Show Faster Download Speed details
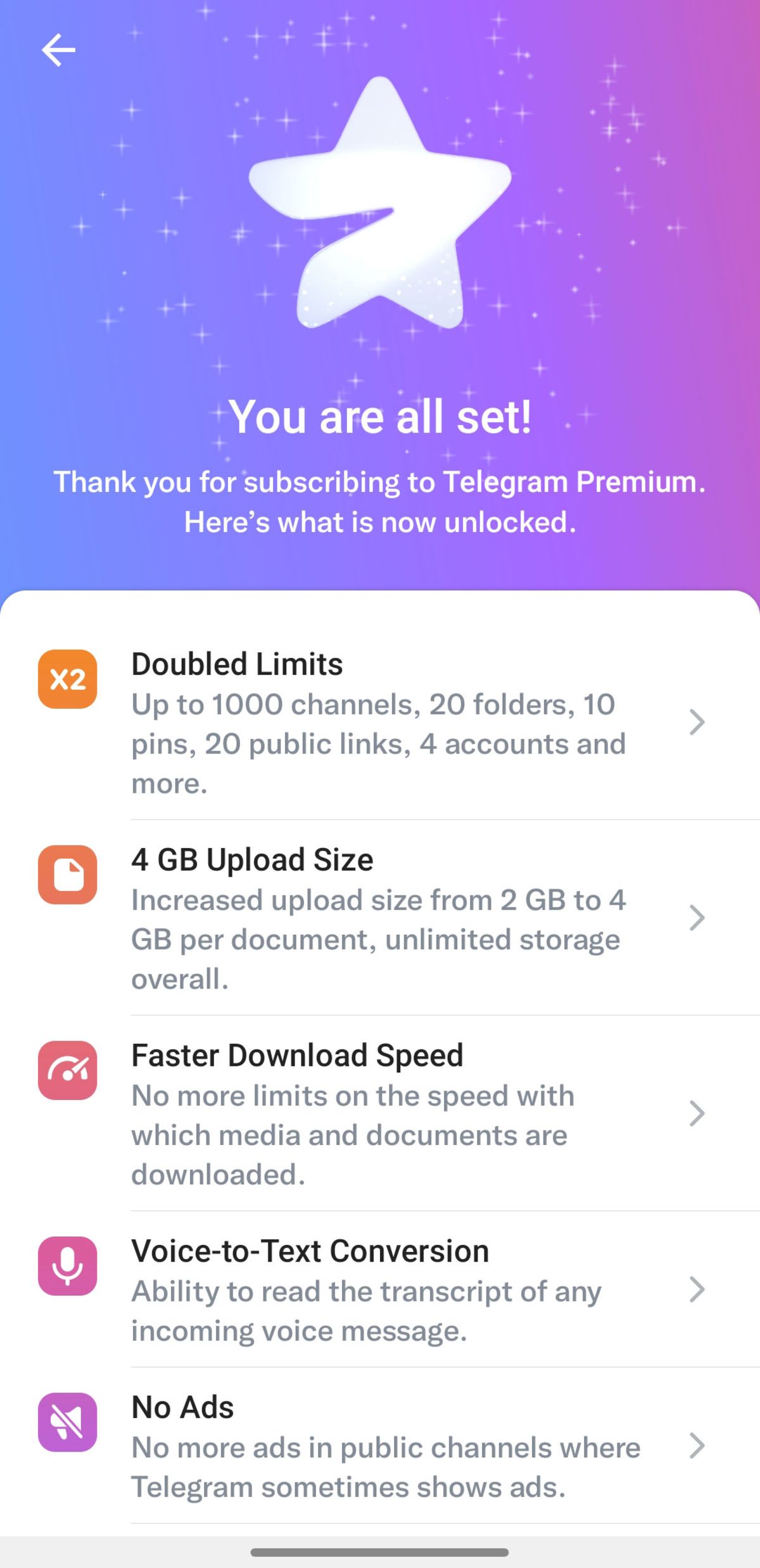Image resolution: width=760 pixels, height=1568 pixels. click(x=380, y=1114)
